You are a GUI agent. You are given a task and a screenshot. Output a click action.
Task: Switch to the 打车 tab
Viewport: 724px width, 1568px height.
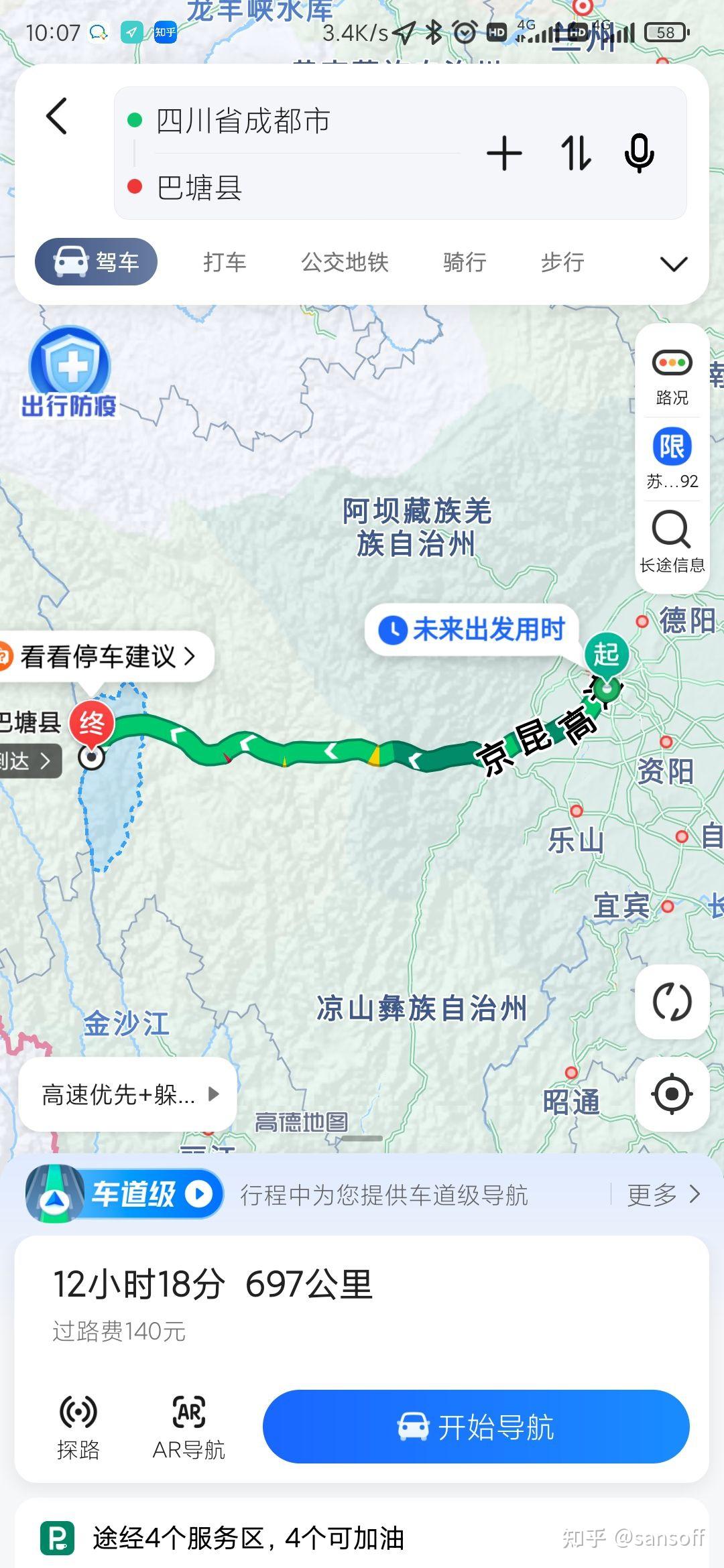point(225,262)
